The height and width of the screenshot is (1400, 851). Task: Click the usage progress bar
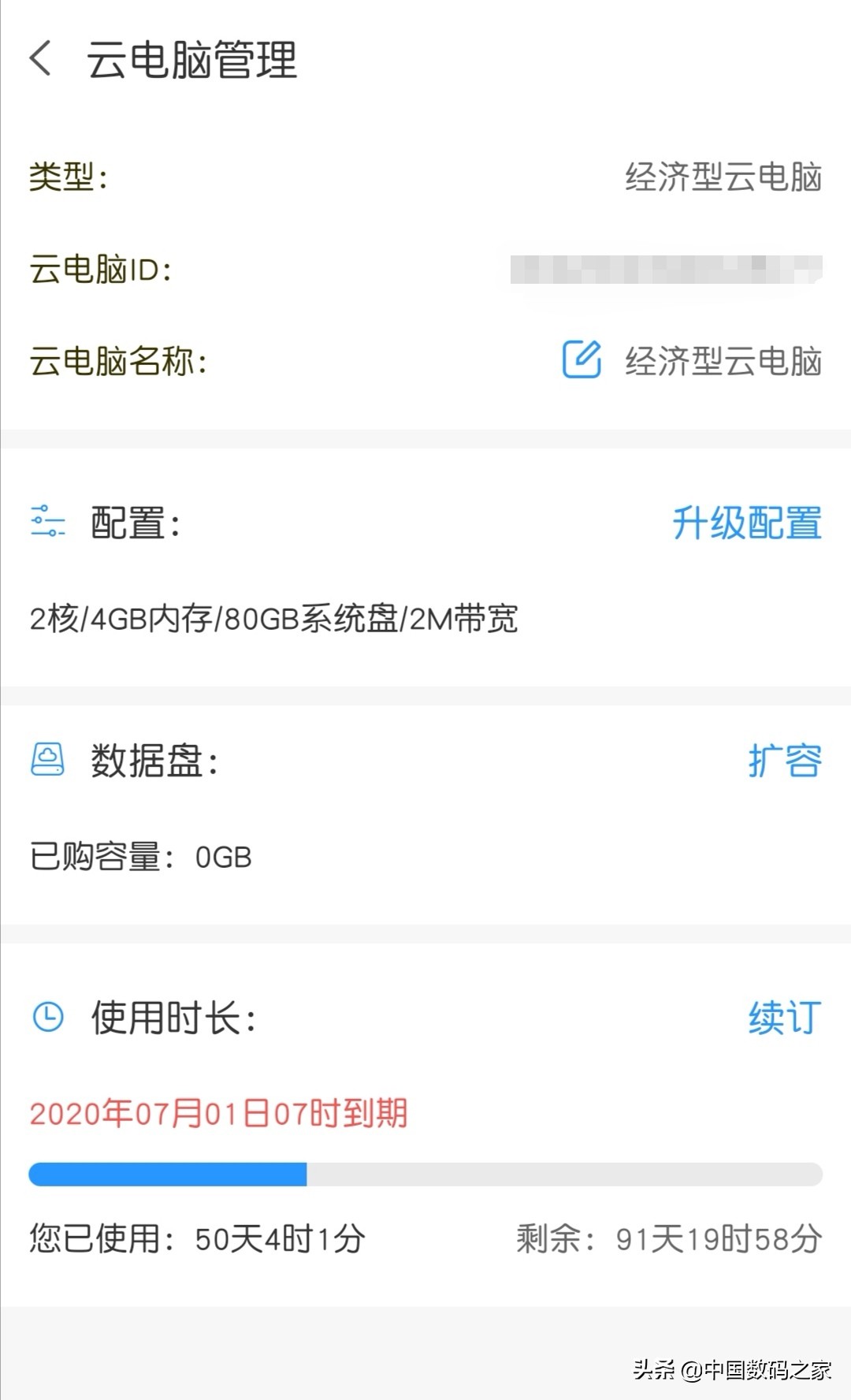(x=425, y=1173)
